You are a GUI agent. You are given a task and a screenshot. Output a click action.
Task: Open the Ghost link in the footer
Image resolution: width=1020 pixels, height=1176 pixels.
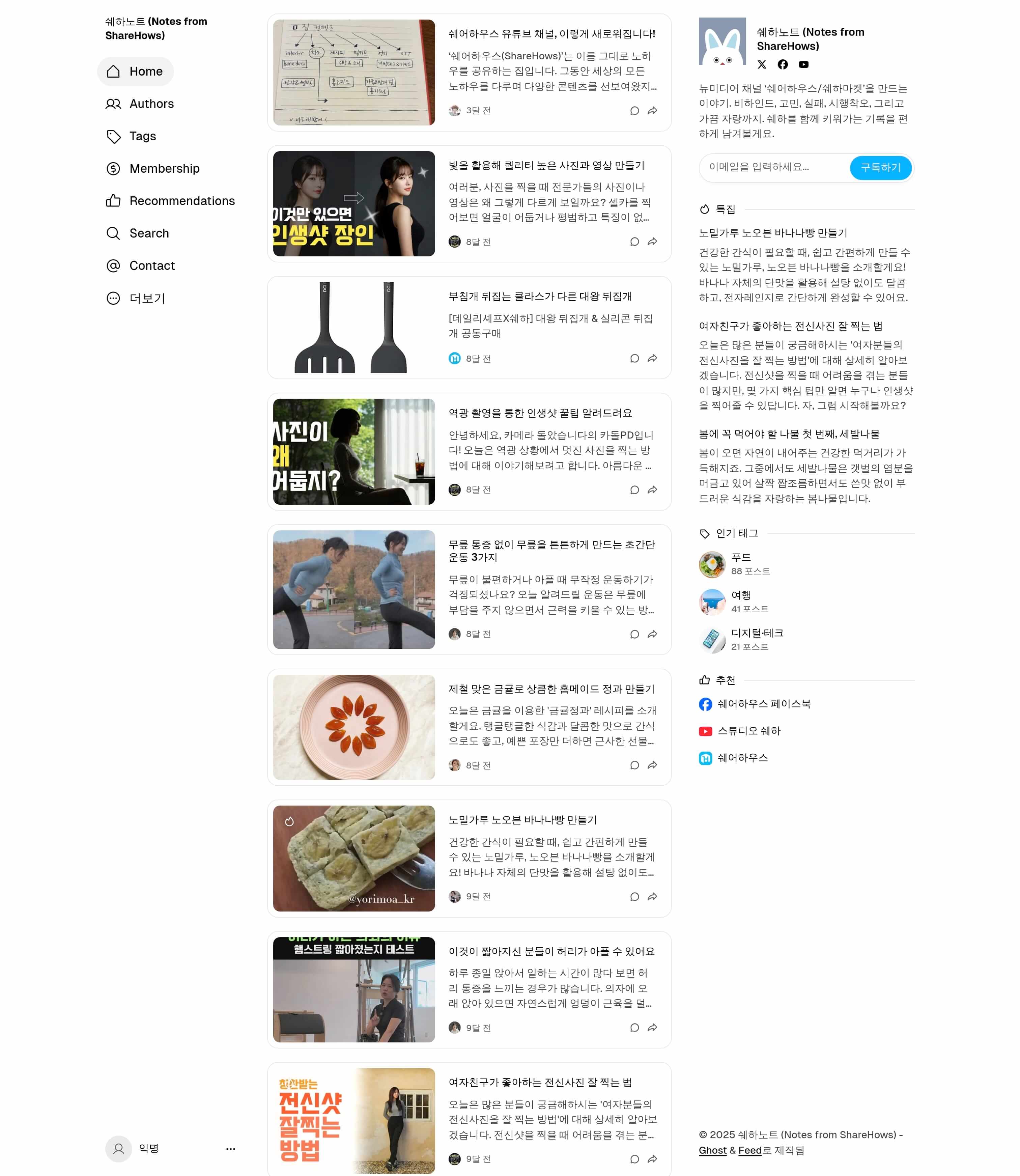(712, 1150)
